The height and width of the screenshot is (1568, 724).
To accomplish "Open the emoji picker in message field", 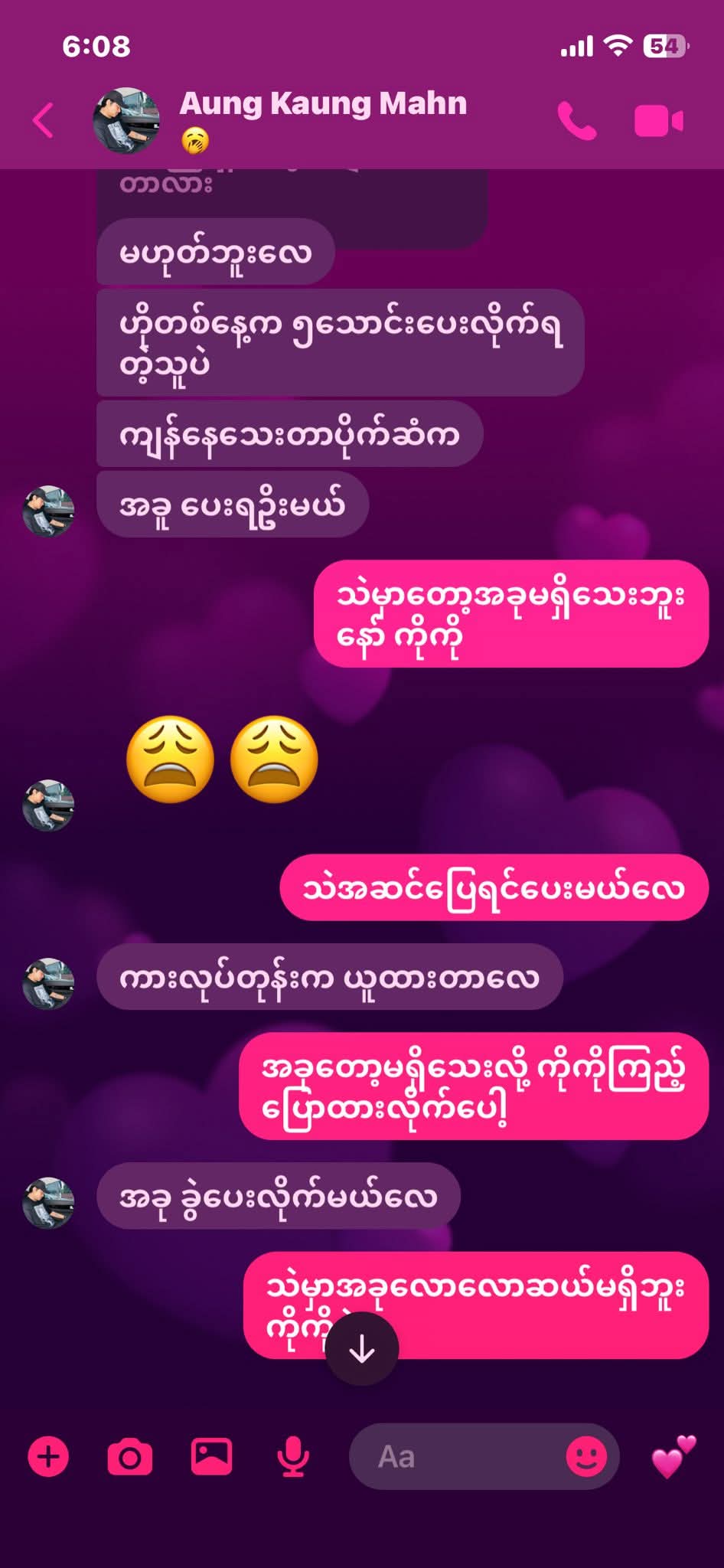I will tap(586, 1456).
